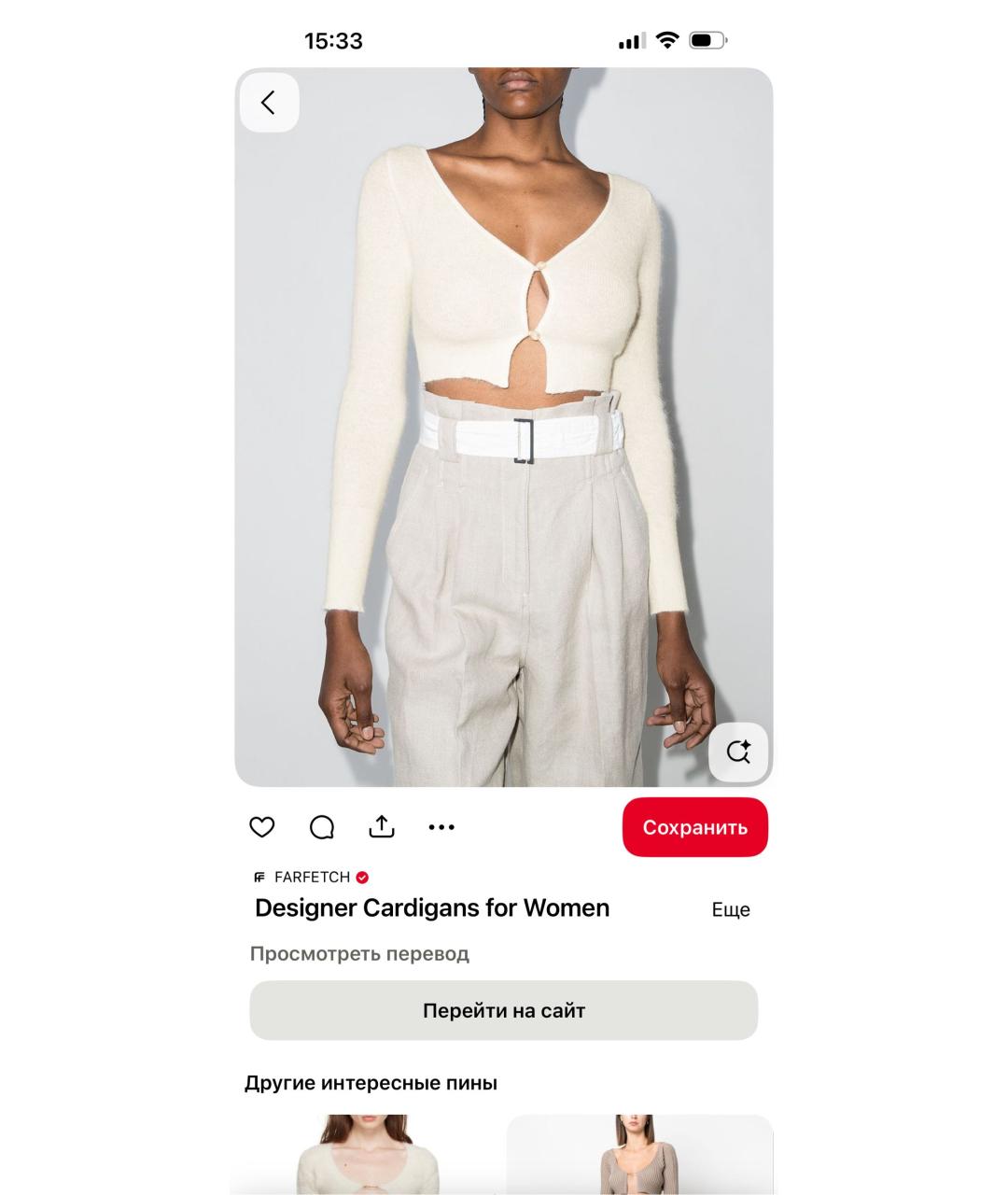Like this pin with the heart

tap(262, 827)
